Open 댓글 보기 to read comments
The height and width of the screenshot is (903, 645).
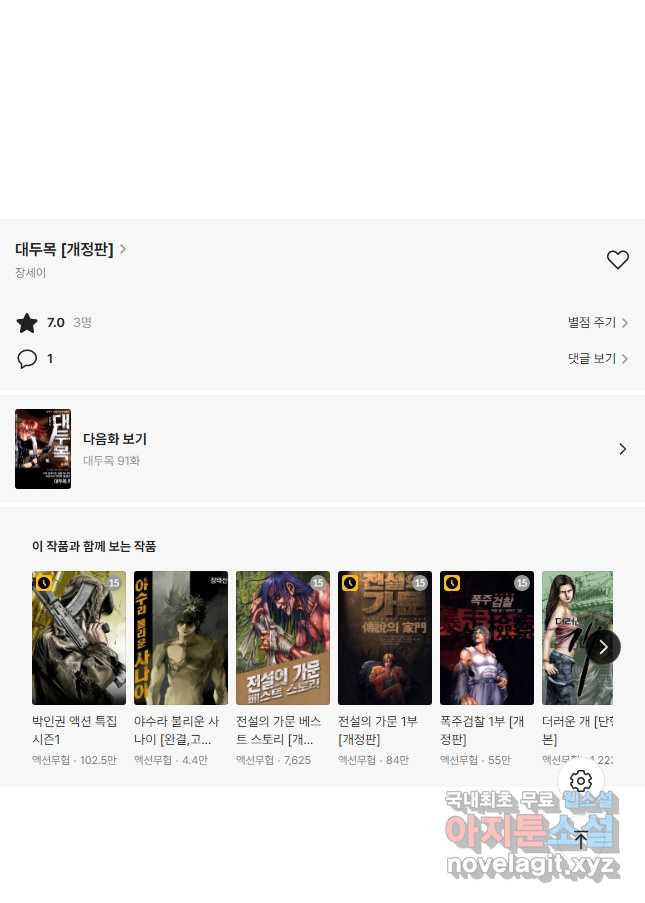pyautogui.click(x=597, y=358)
